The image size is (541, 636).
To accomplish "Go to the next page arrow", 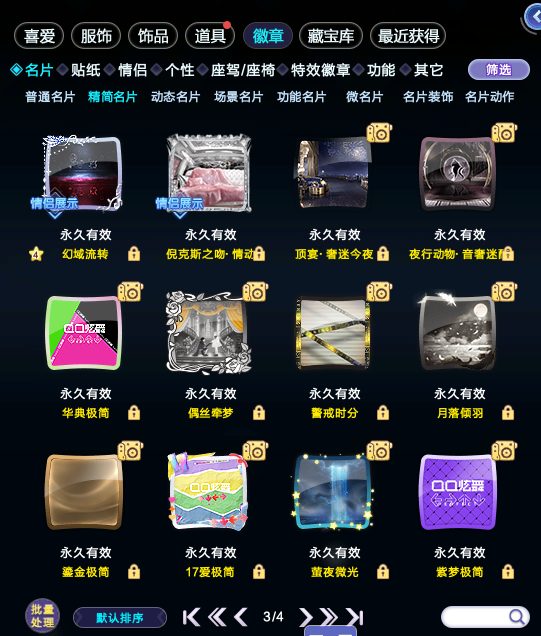I will click(x=306, y=617).
